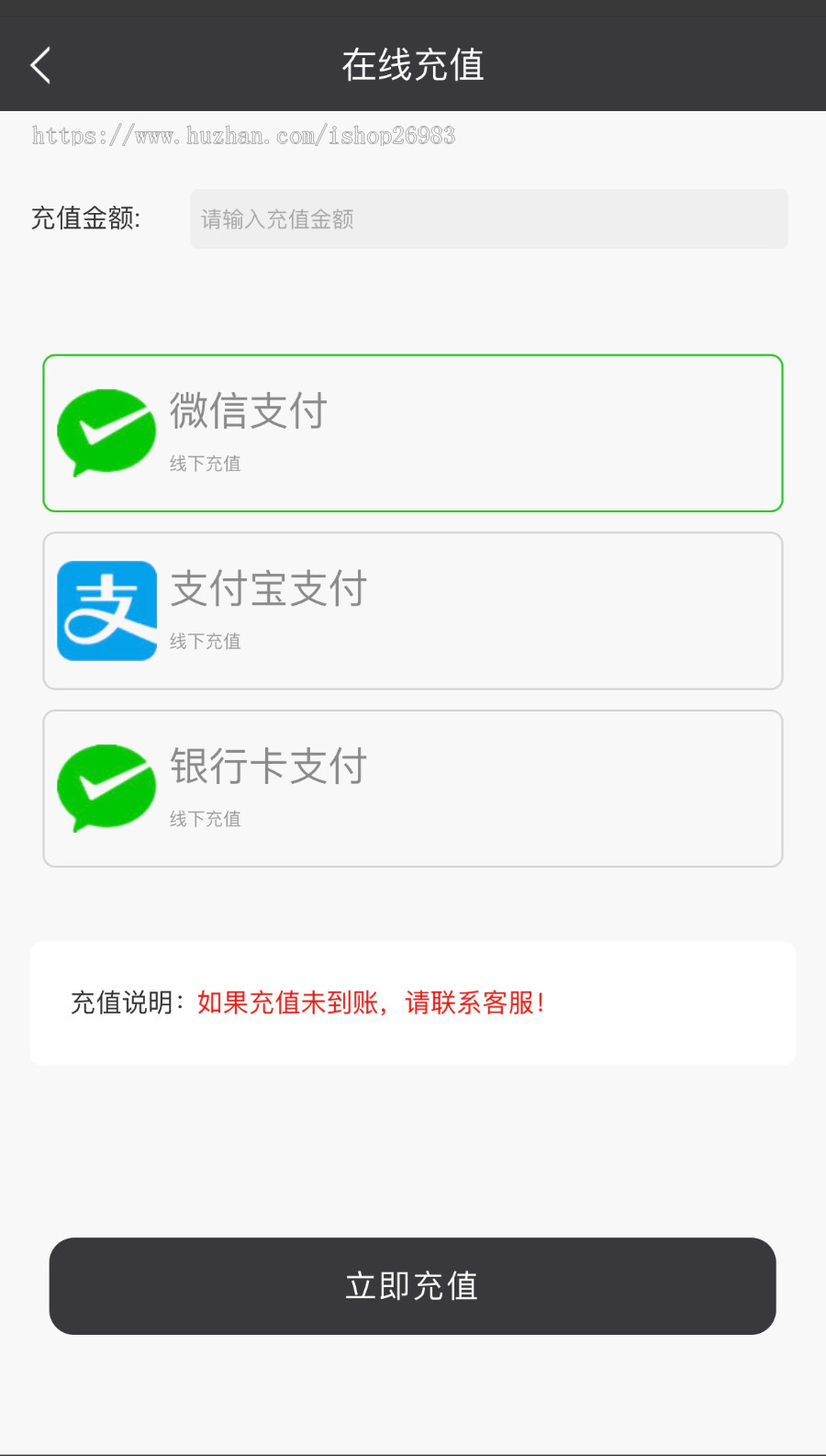826x1456 pixels.
Task: Click the huzhan.com URL link
Action: (x=243, y=135)
